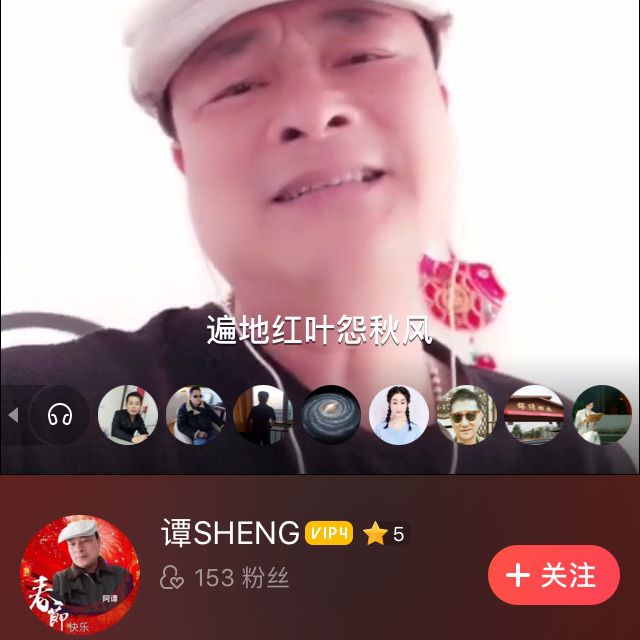This screenshot has height=640, width=640.
Task: Select the first listener avatar beside the headphones
Action: [128, 415]
